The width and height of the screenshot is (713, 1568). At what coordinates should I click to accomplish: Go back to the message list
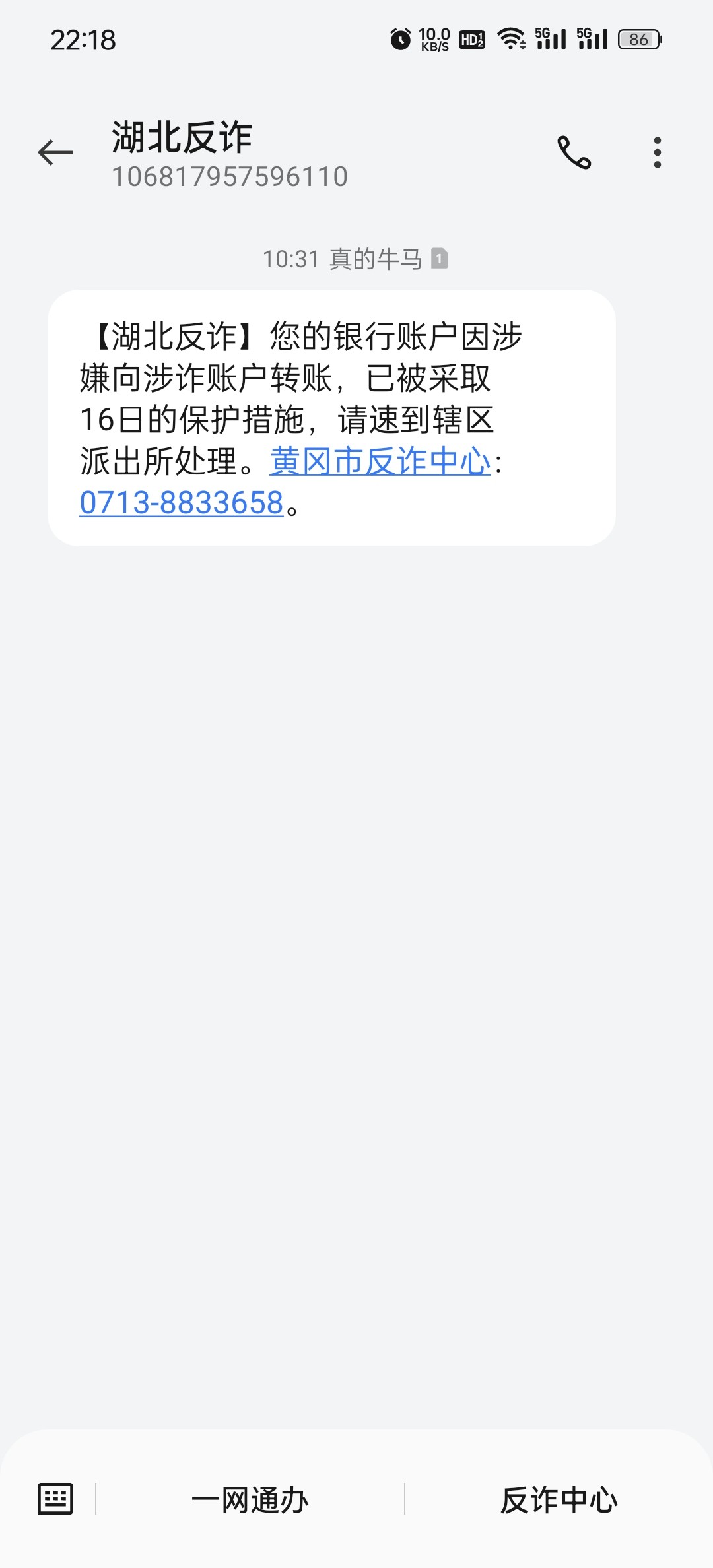click(x=55, y=153)
